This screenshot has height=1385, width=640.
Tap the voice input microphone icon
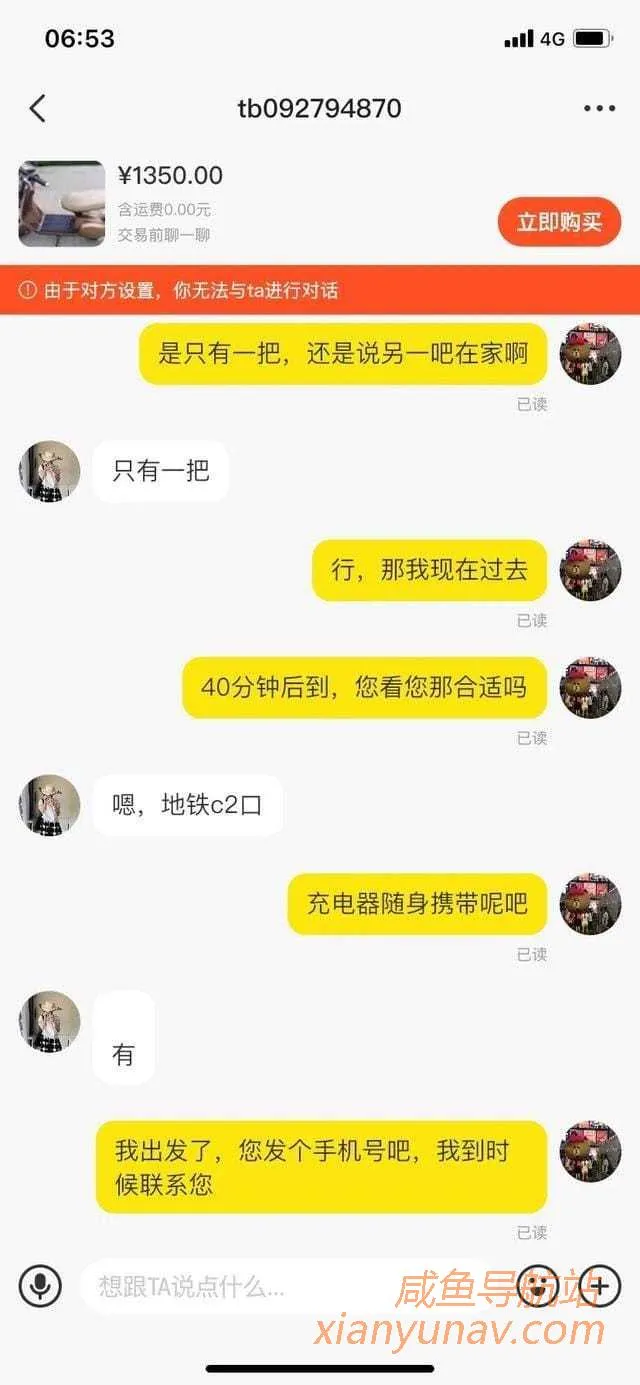40,1285
